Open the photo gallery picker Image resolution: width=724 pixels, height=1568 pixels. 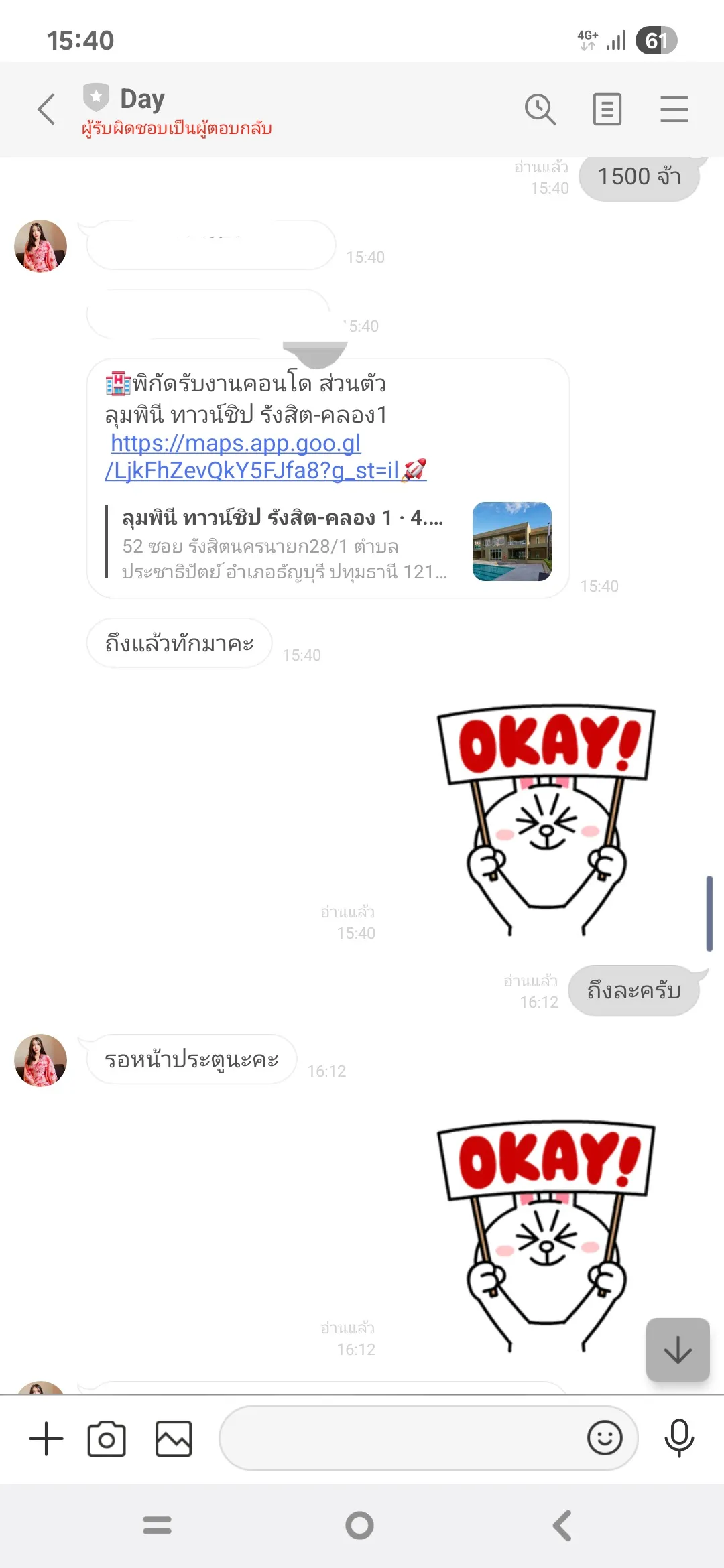[174, 1438]
